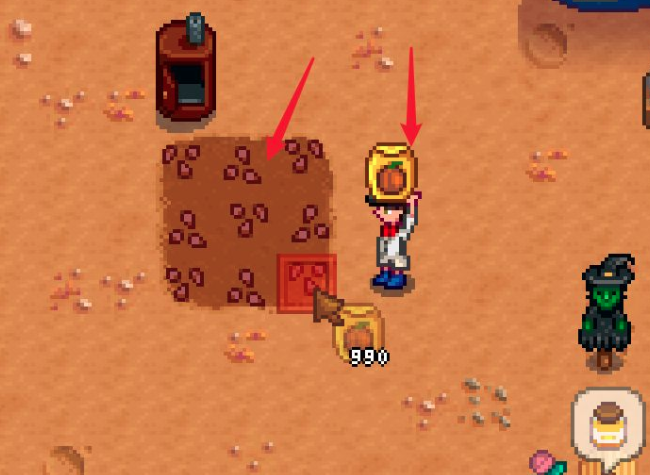Tap the witch-hat scarecrow
Image resolution: width=650 pixels, height=475 pixels.
click(x=606, y=312)
